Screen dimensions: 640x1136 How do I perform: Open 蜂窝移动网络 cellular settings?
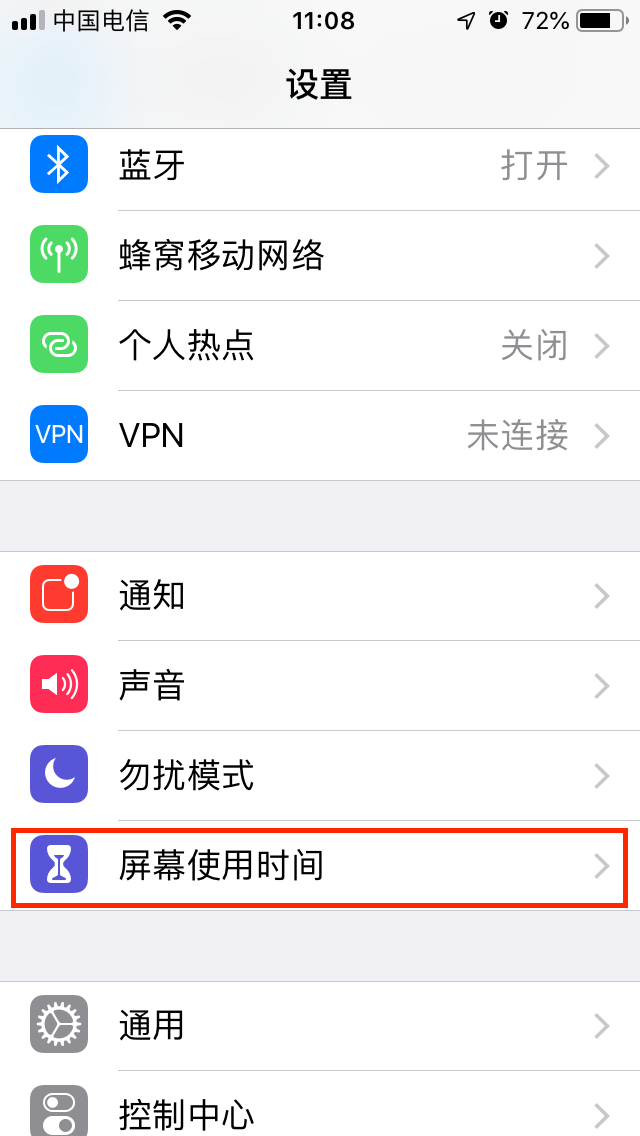click(320, 256)
